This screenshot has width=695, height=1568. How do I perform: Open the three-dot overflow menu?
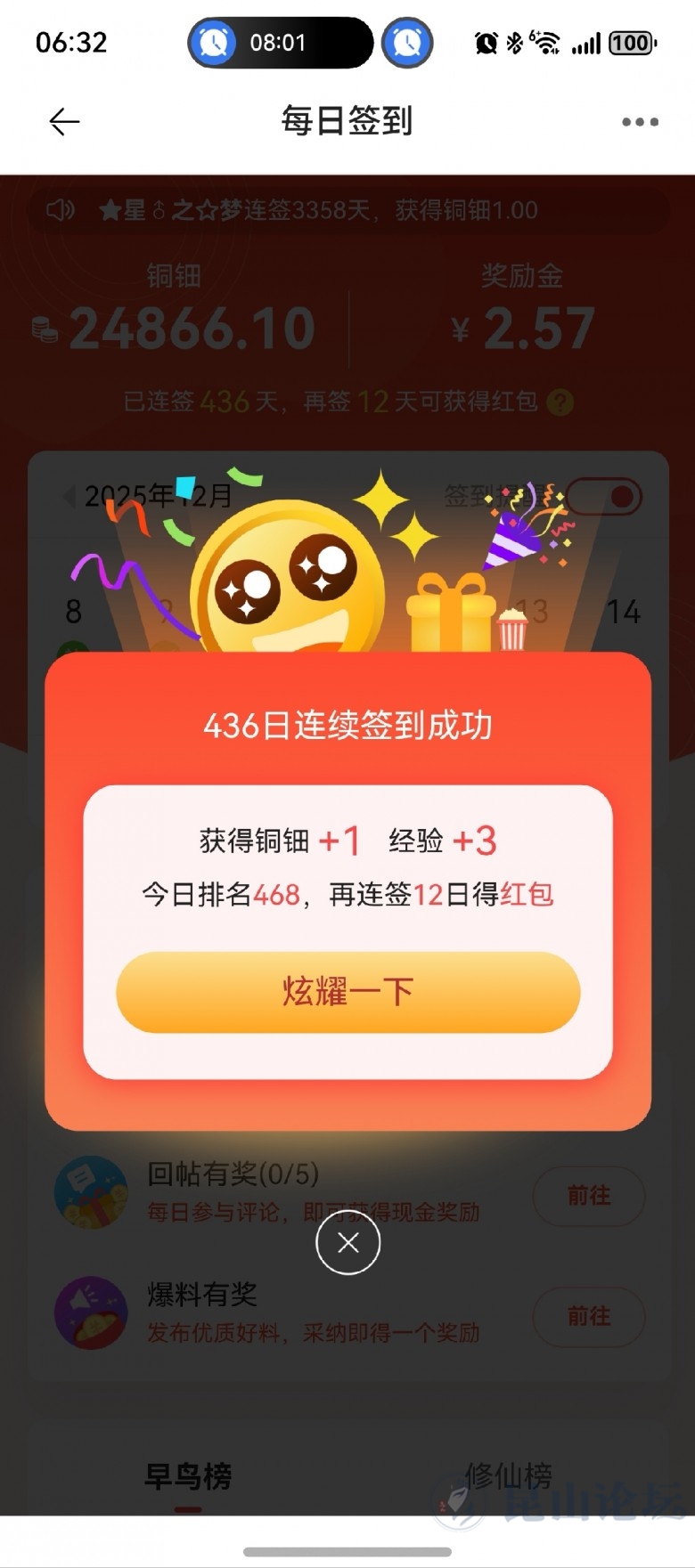click(640, 122)
